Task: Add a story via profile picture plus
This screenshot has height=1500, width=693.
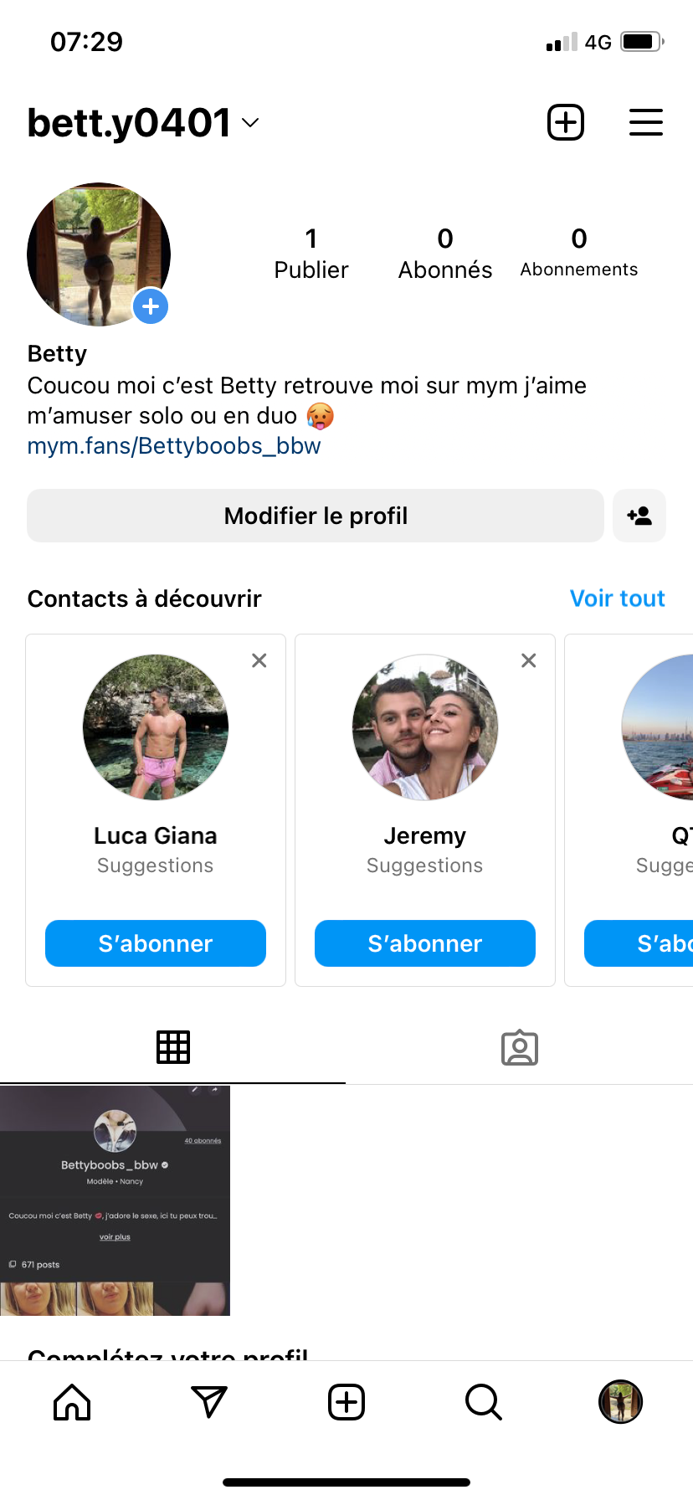Action: 151,306
